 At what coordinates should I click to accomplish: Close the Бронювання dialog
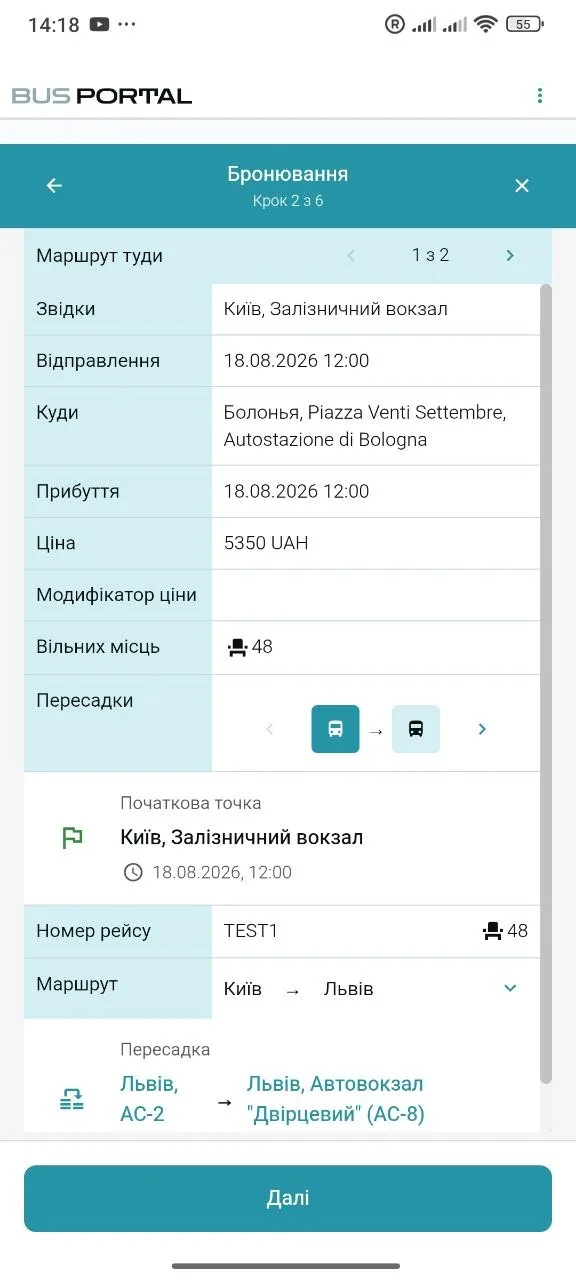pos(521,186)
